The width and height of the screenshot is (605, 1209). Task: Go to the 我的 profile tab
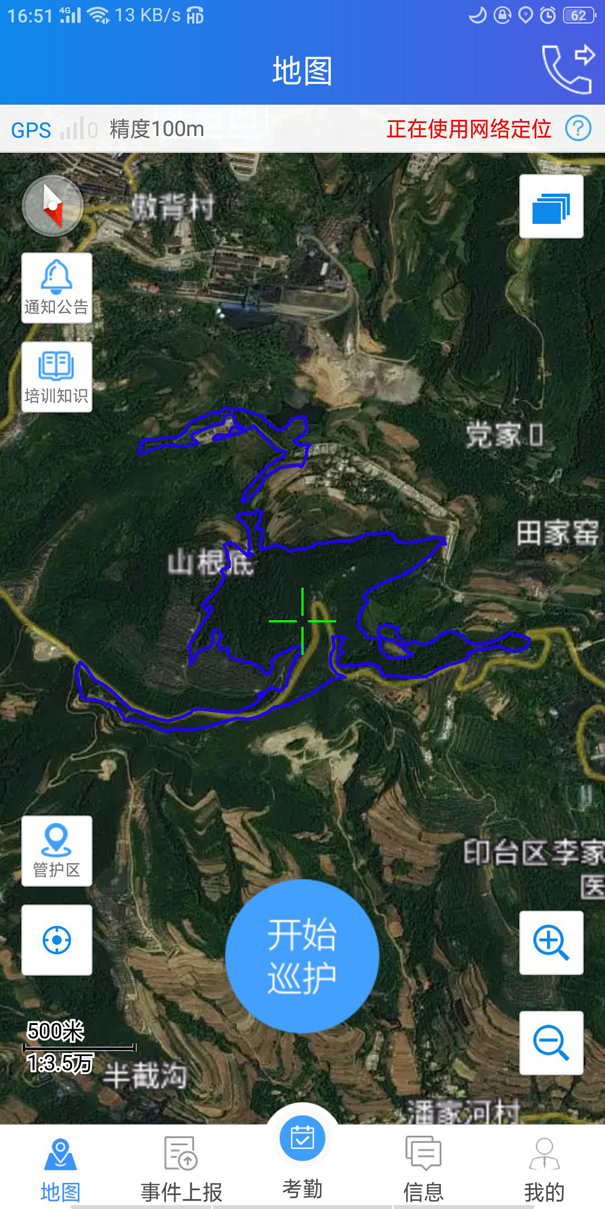coord(544,1168)
